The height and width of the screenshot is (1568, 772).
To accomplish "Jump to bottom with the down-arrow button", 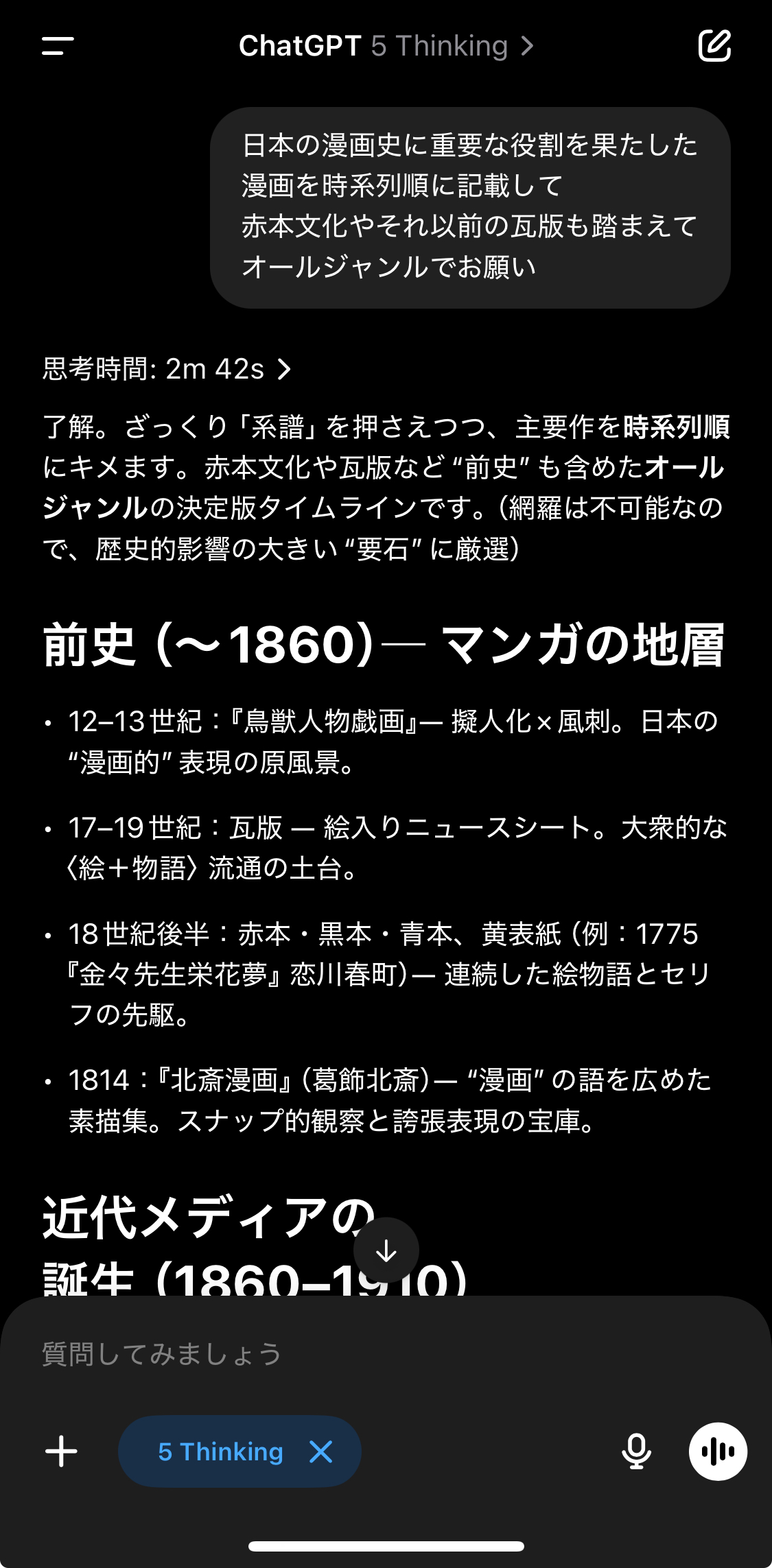I will tap(386, 1250).
